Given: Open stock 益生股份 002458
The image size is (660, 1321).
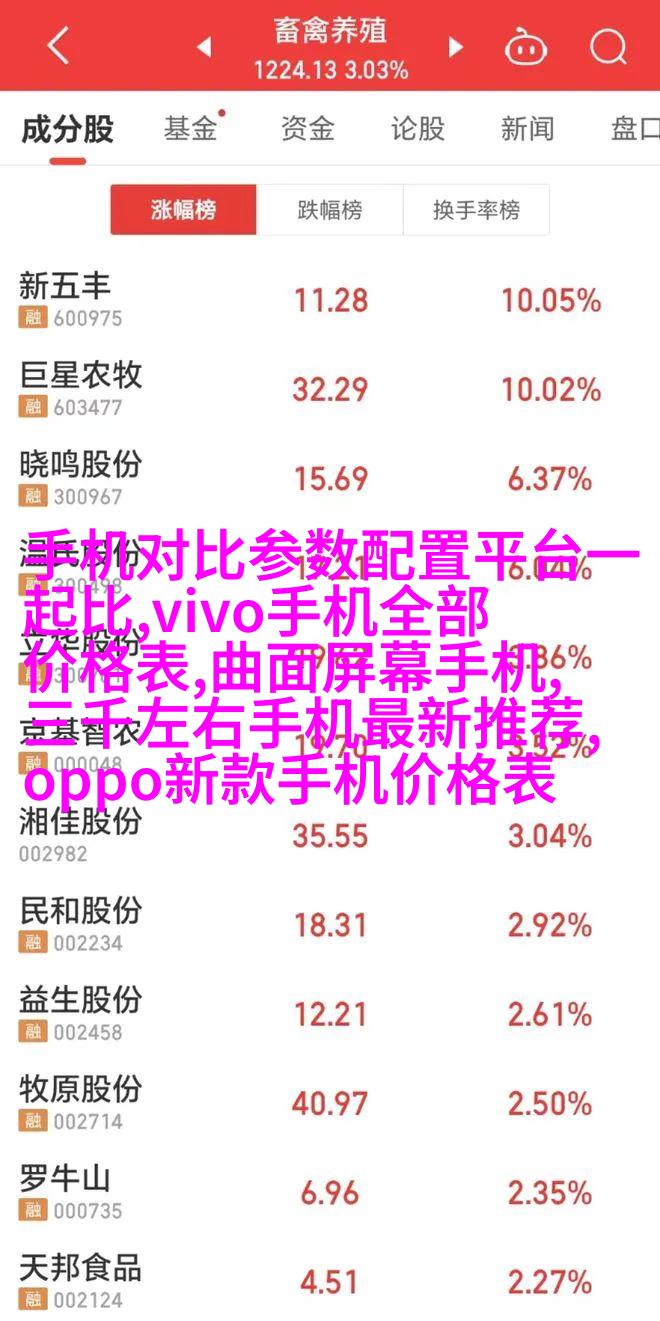Looking at the screenshot, I should tap(330, 1013).
